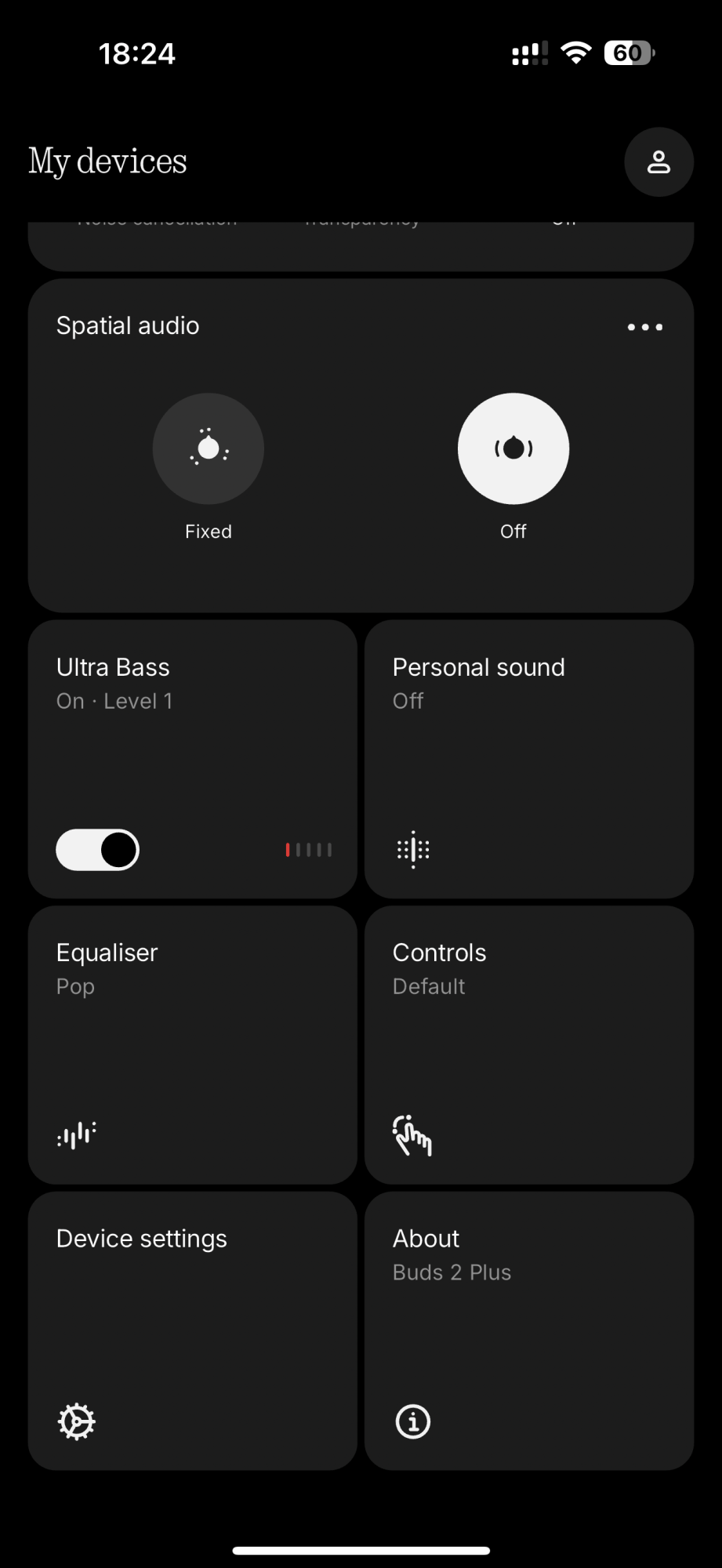This screenshot has height=1568, width=722.
Task: Turn off the Ultra Bass switch
Action: click(x=98, y=850)
